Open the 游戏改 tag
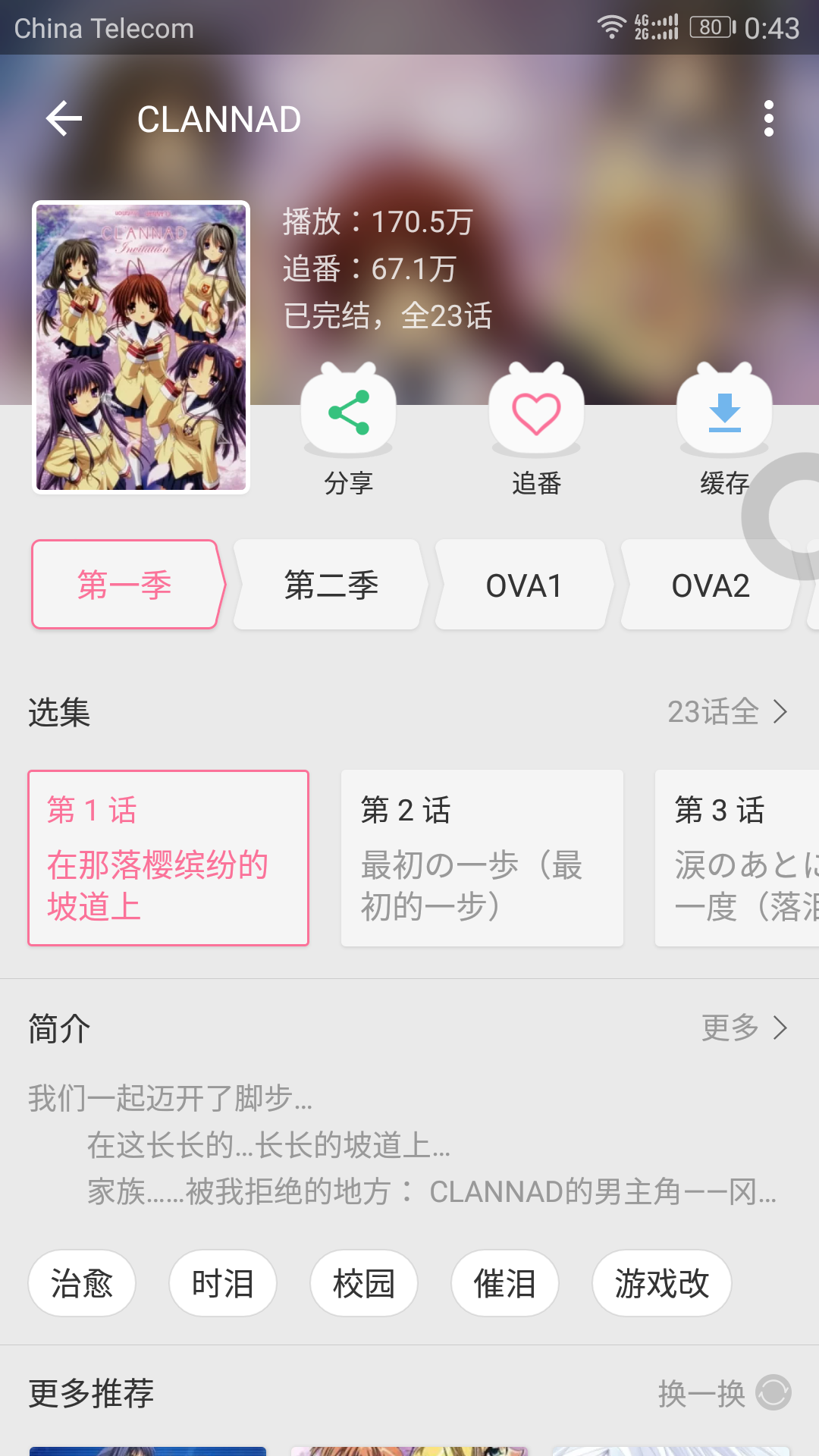Viewport: 819px width, 1456px height. [661, 1283]
